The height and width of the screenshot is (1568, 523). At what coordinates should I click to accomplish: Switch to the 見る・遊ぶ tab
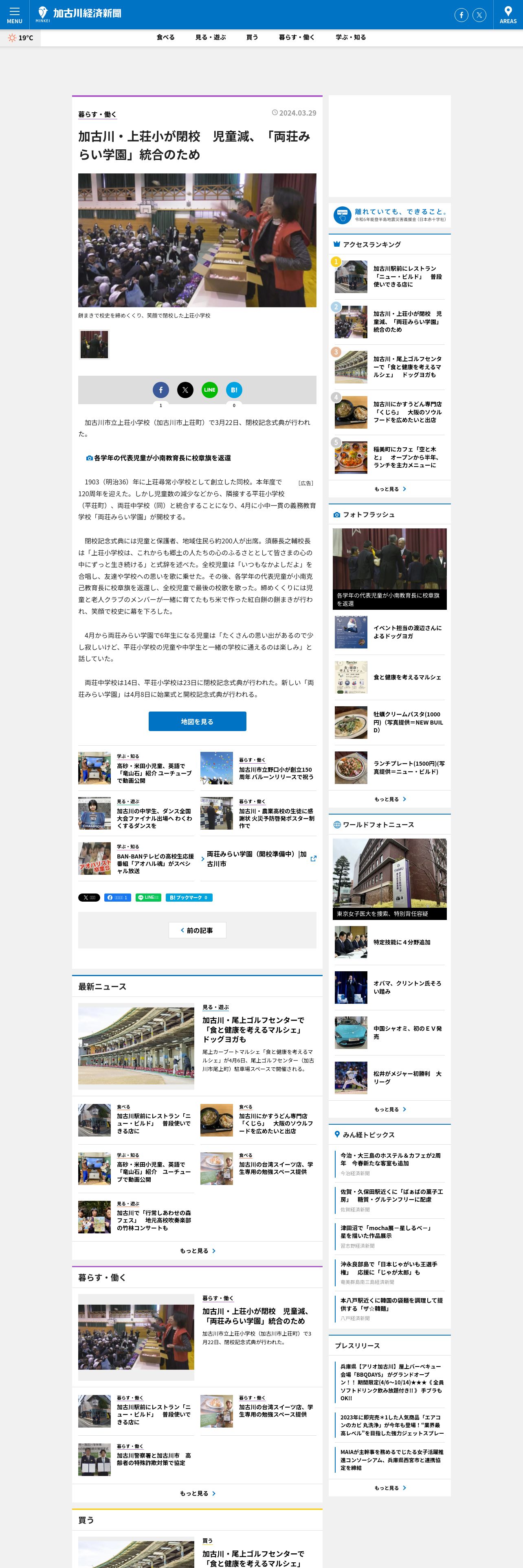[x=210, y=37]
